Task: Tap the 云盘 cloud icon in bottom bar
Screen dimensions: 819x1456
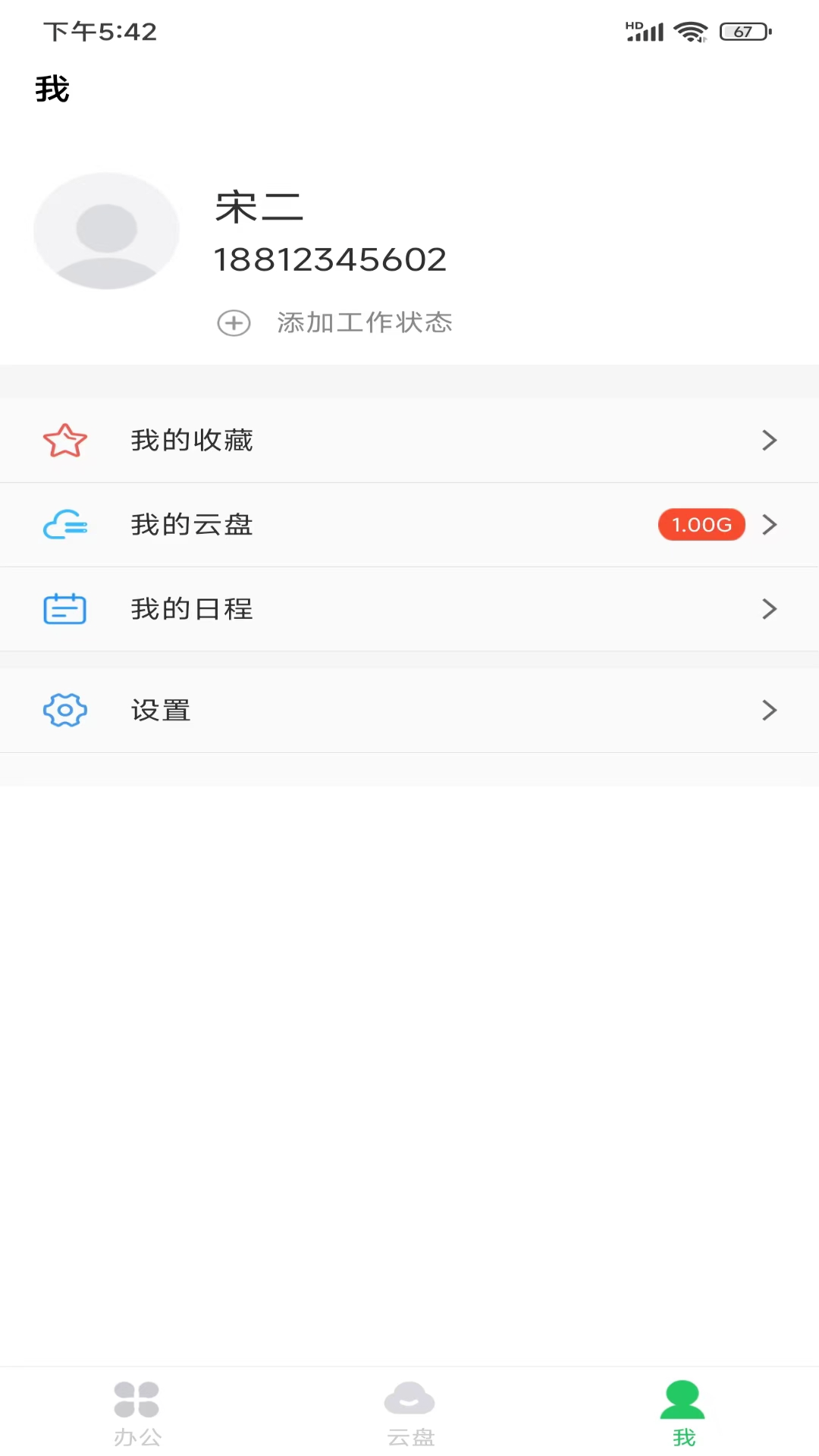Action: (409, 1407)
